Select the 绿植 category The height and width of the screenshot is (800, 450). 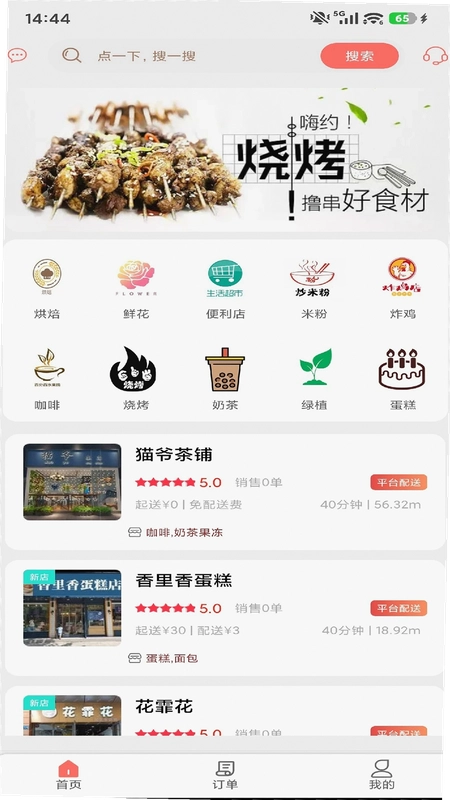(x=314, y=380)
